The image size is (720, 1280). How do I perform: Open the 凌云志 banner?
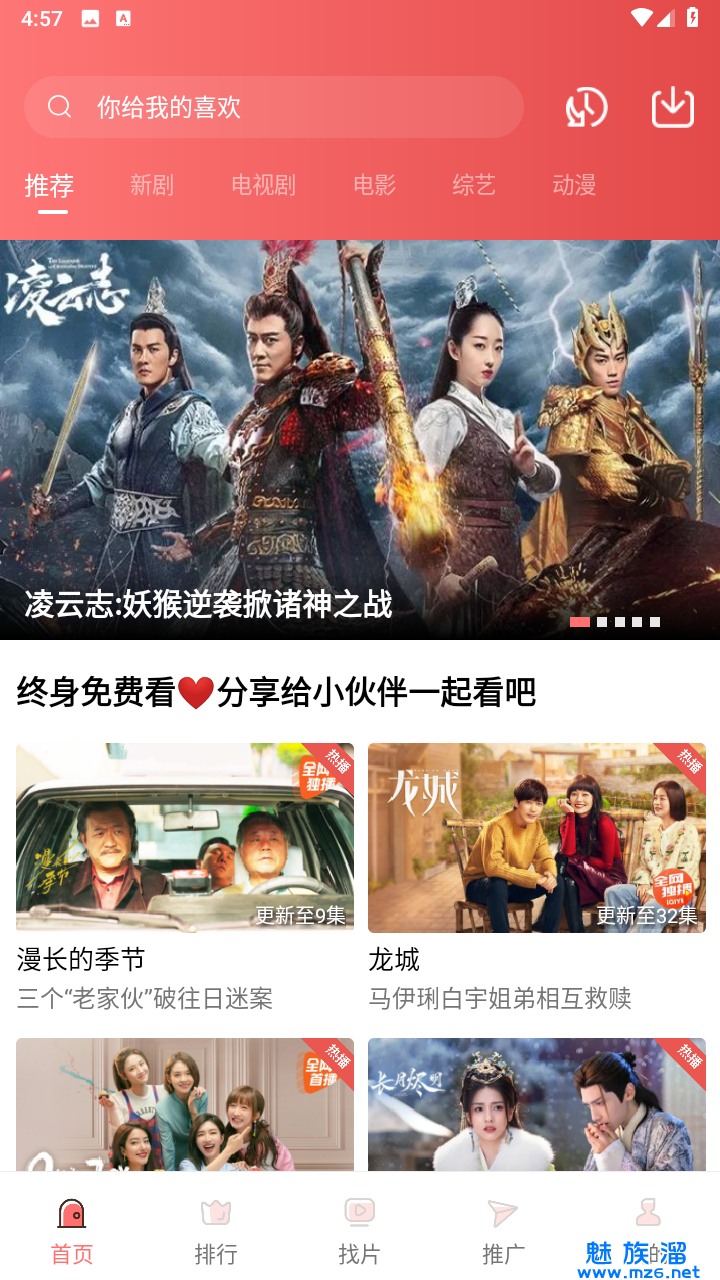click(360, 440)
